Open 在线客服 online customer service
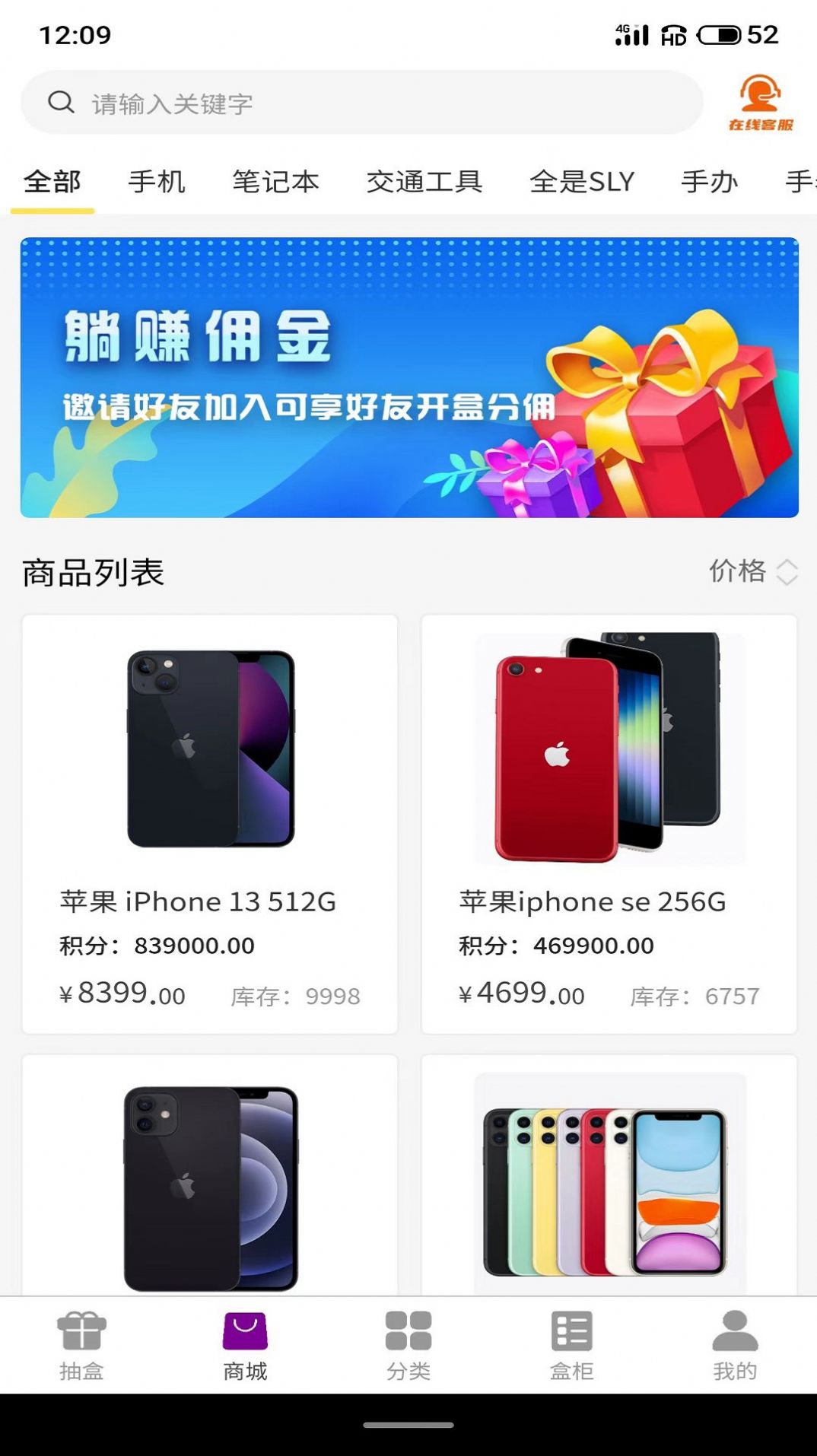The width and height of the screenshot is (817, 1456). 760,103
